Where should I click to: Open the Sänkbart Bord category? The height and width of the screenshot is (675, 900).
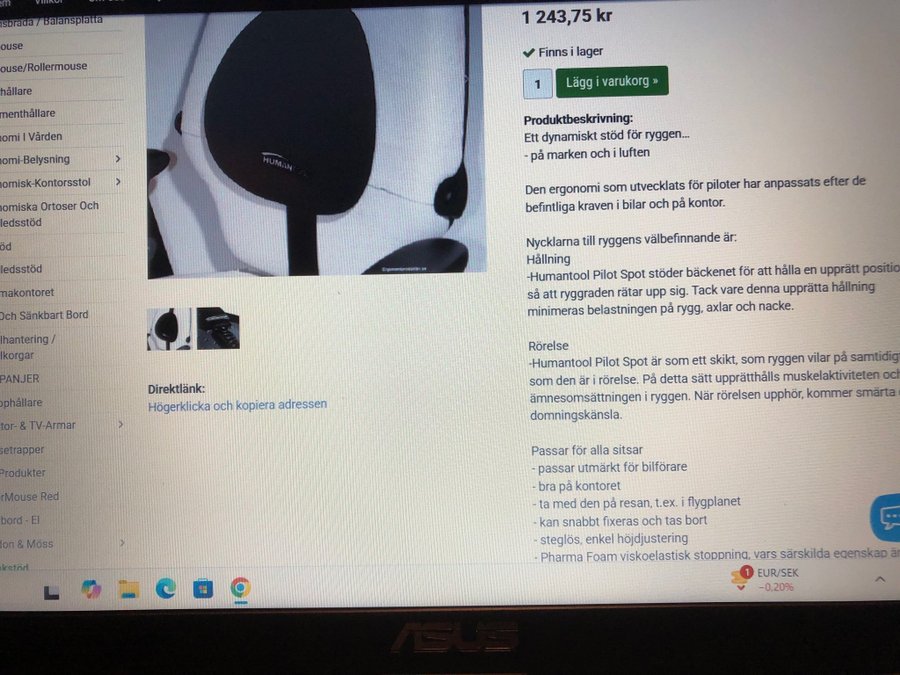tap(44, 315)
